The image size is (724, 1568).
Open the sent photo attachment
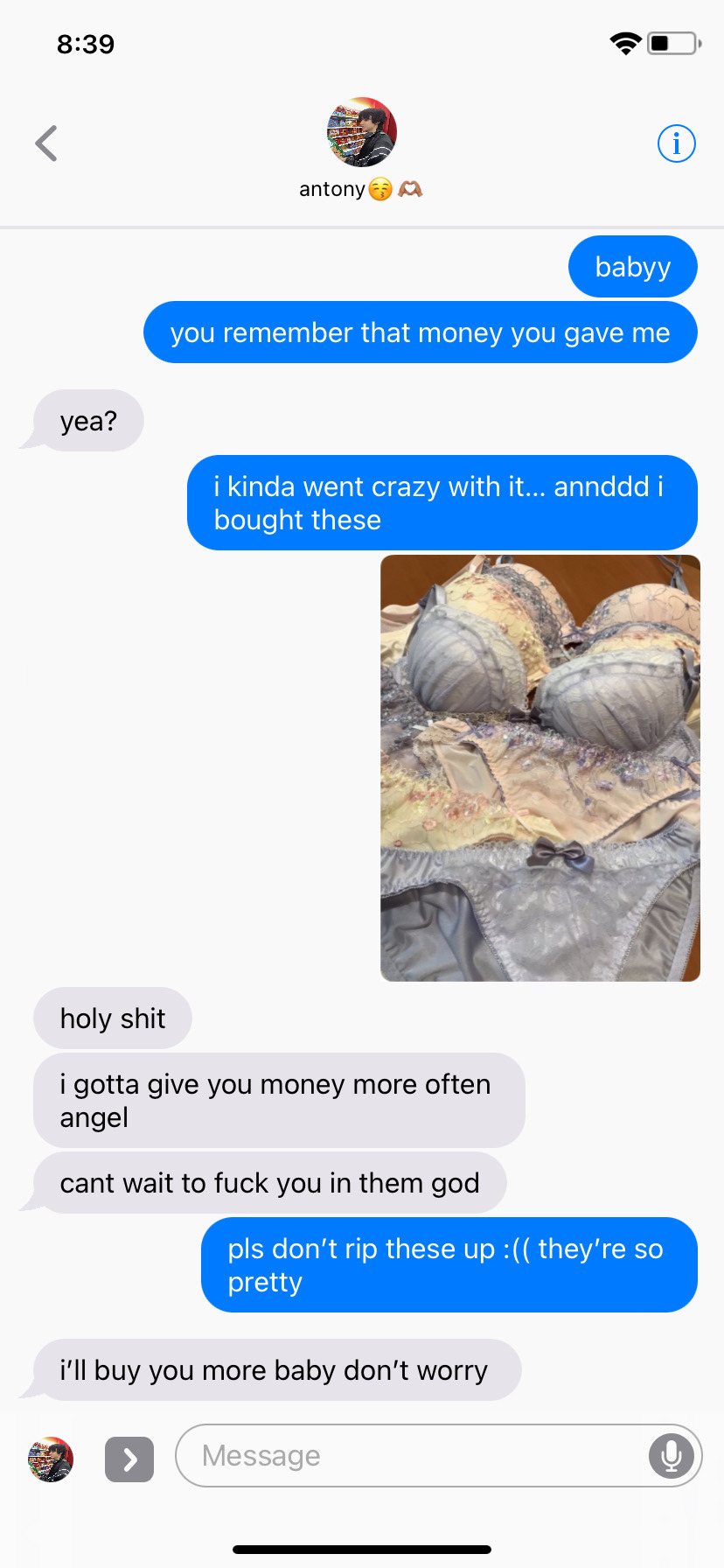(540, 767)
